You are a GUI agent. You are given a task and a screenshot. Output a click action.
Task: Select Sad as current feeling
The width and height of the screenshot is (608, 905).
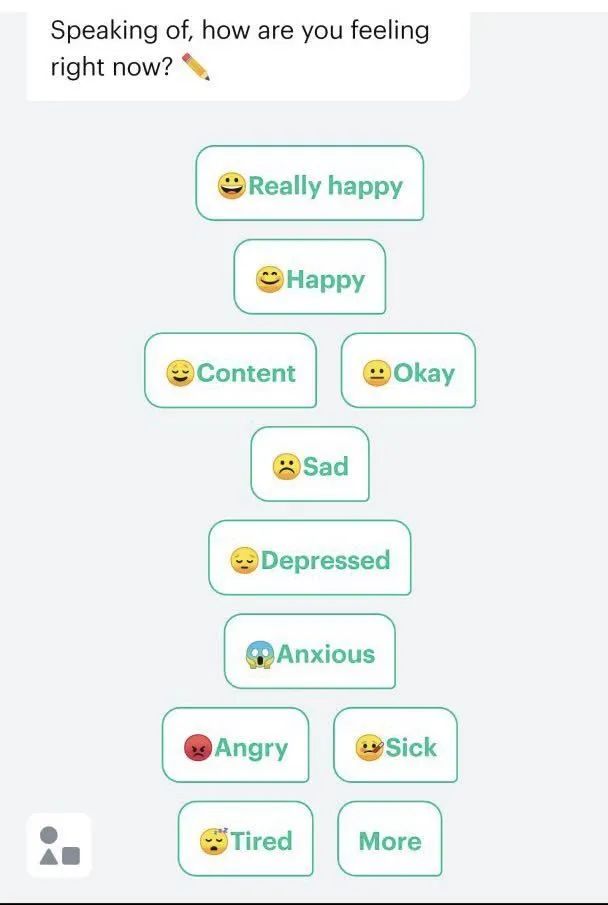pyautogui.click(x=309, y=465)
